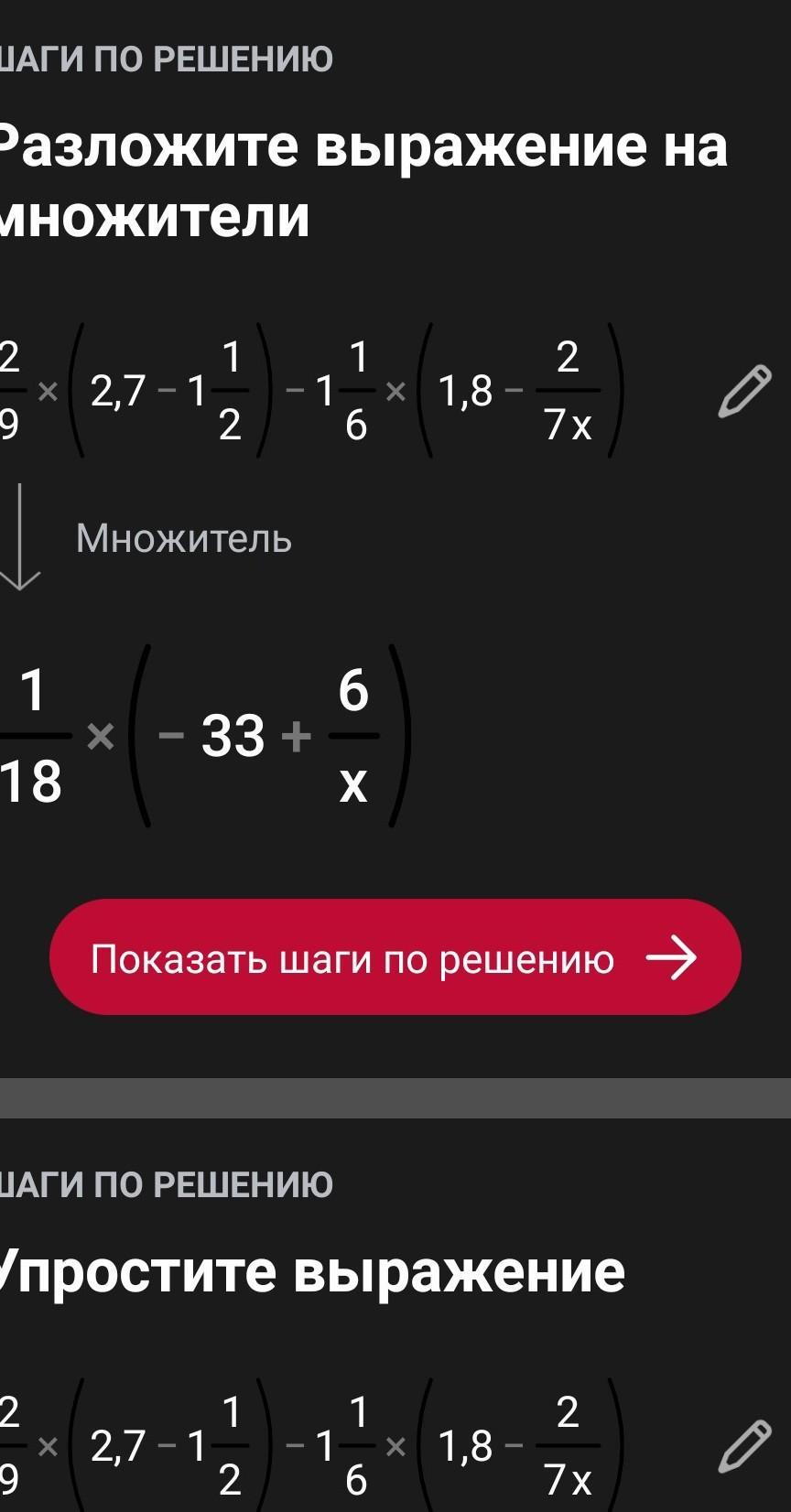Tap 'Показать шаги по решению' button
Screen dimensions: 791x1512
(395, 957)
